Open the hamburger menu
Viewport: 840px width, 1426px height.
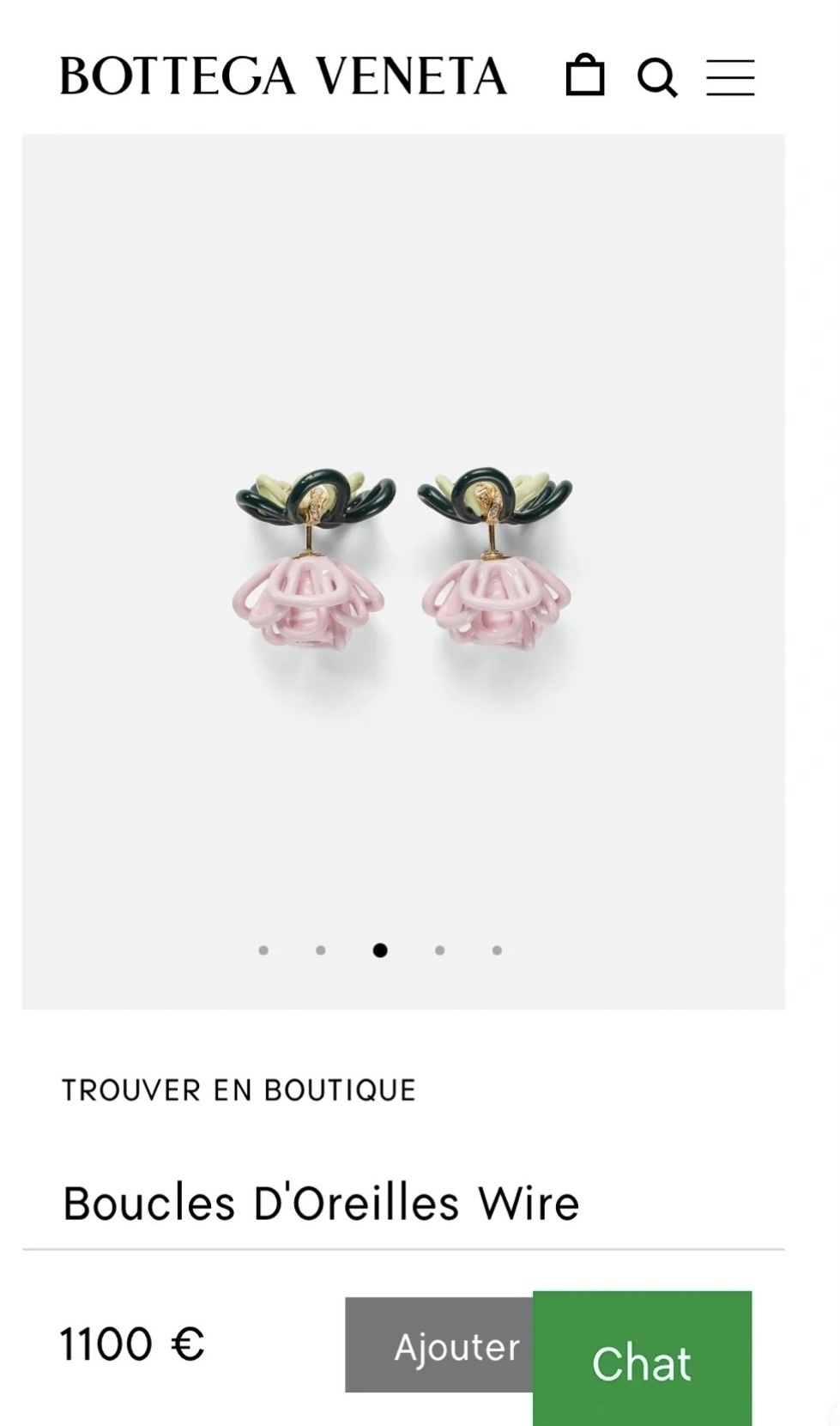click(730, 77)
